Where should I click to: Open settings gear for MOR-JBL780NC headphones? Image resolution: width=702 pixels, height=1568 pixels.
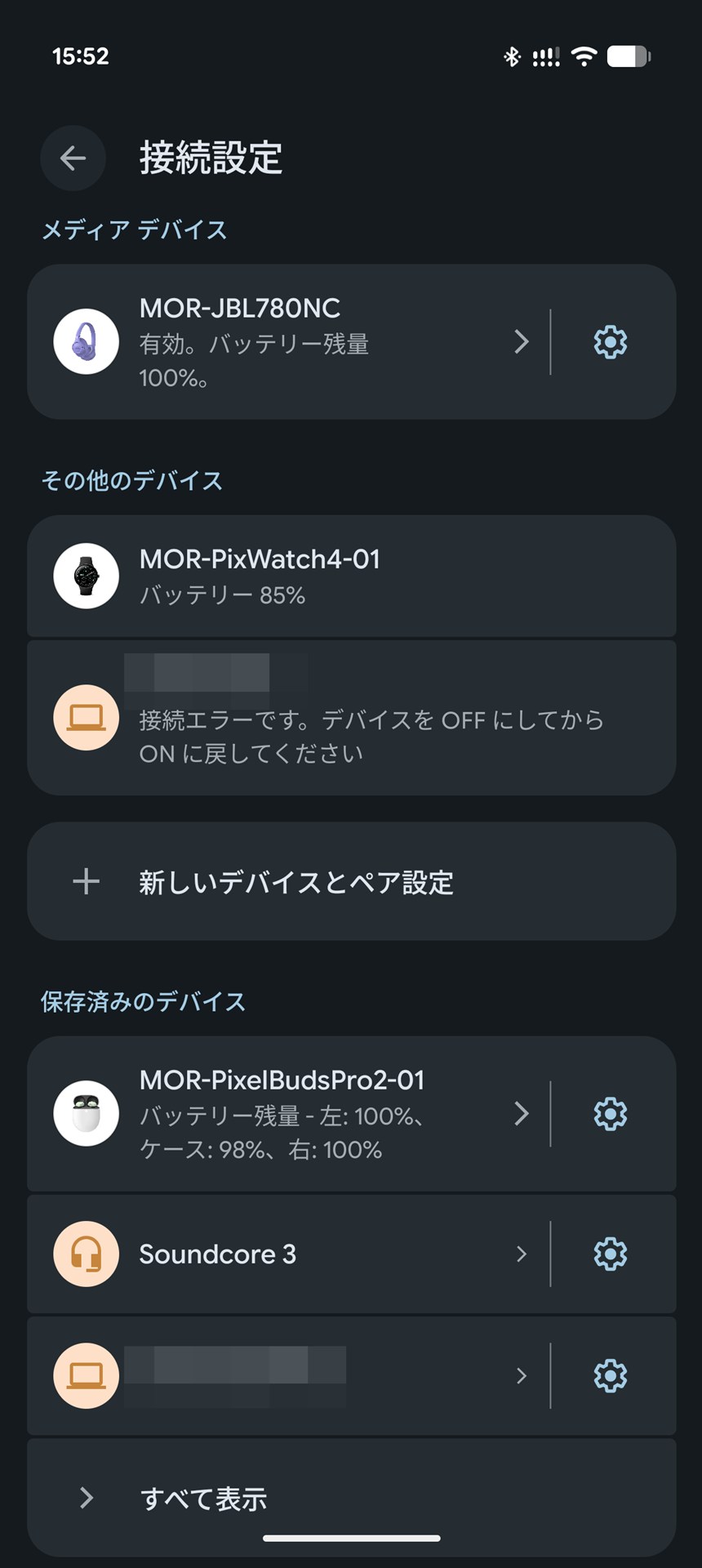point(609,342)
